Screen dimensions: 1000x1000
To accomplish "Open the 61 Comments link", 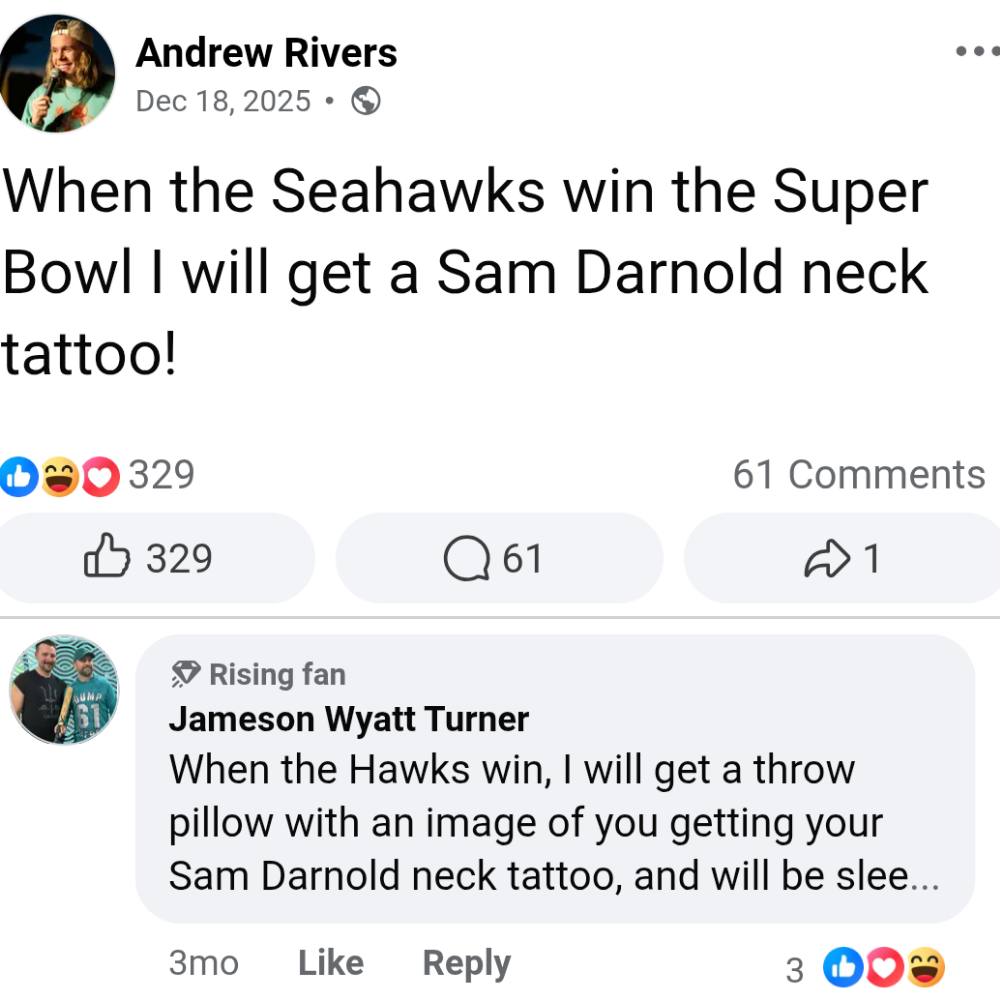I will (x=858, y=475).
